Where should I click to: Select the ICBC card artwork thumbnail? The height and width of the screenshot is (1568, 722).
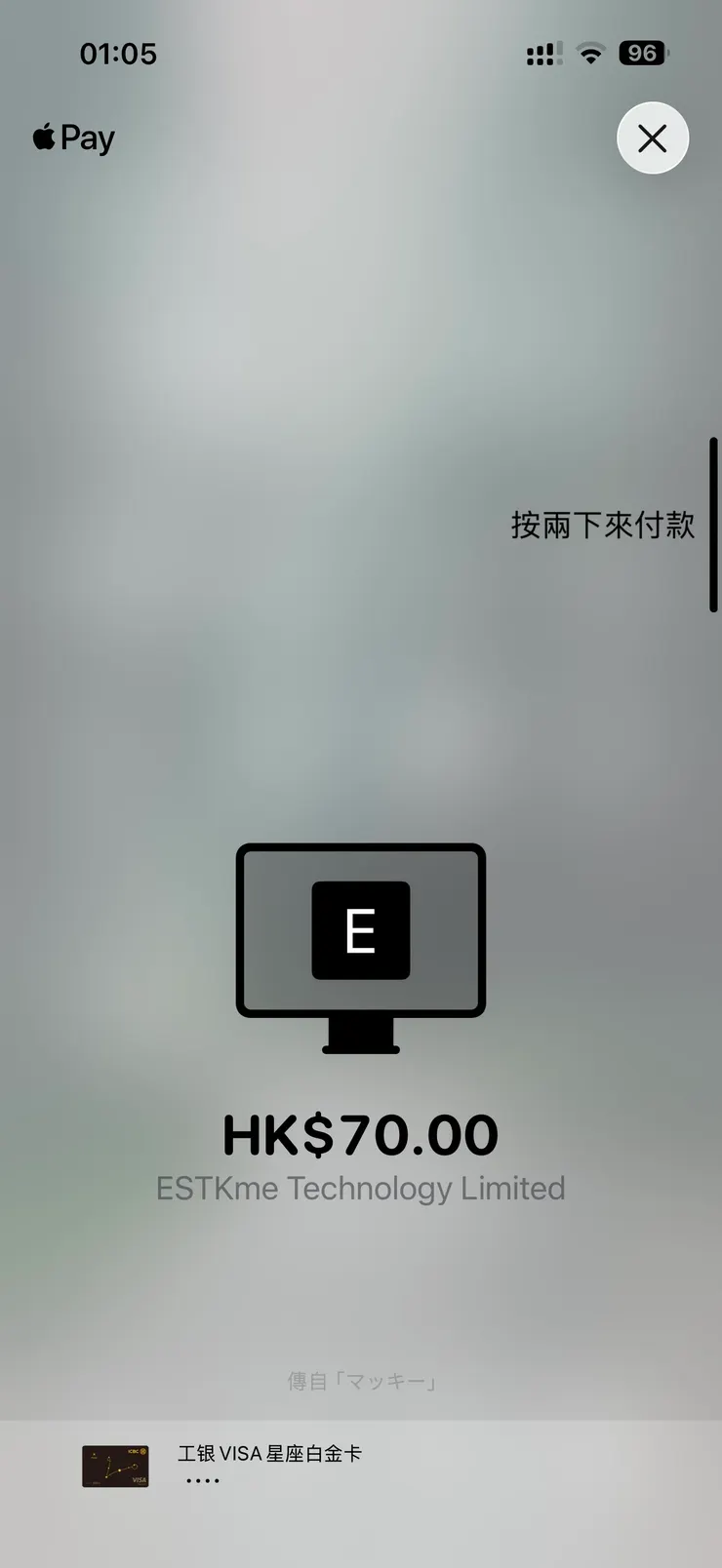(114, 1466)
